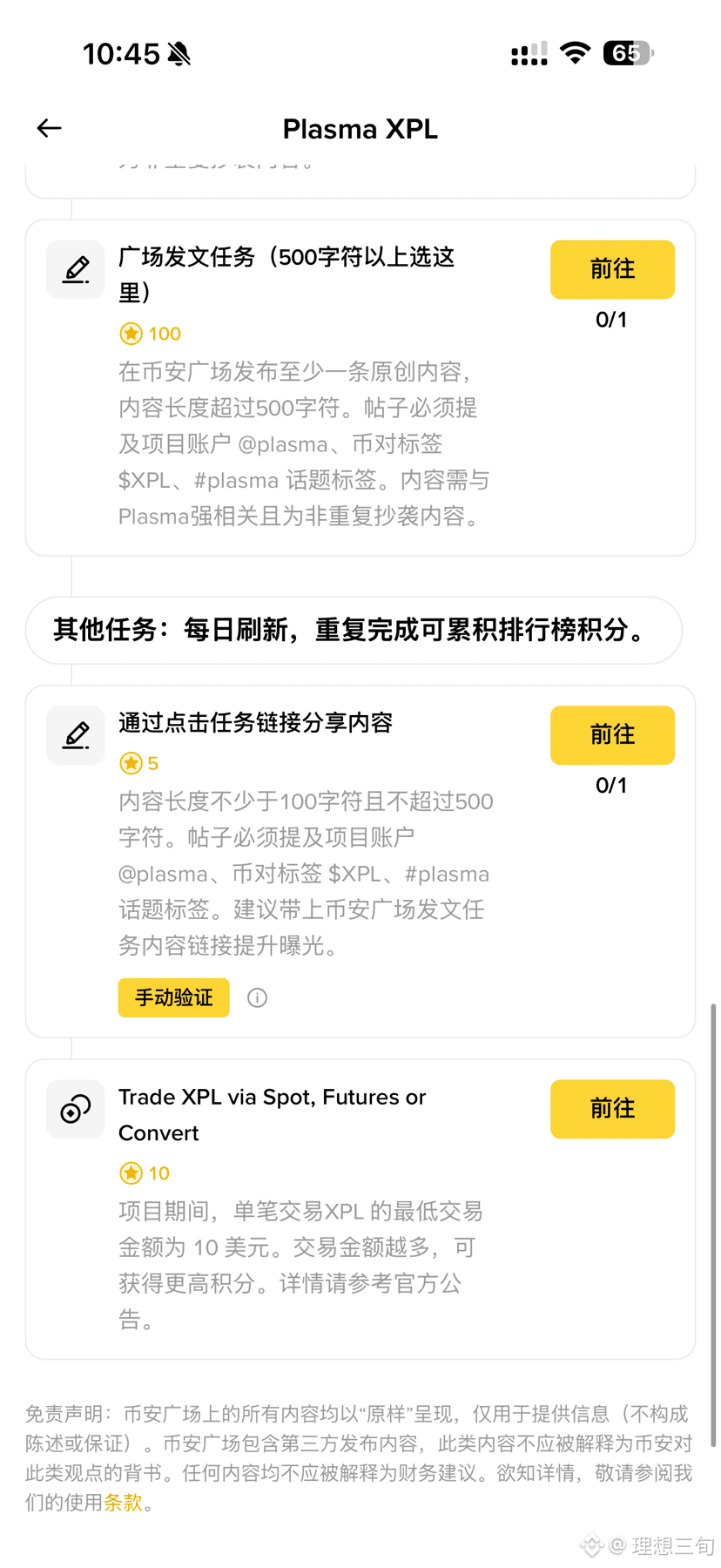Tap 前往 for 通过点击任务链接分享内容

tap(612, 735)
